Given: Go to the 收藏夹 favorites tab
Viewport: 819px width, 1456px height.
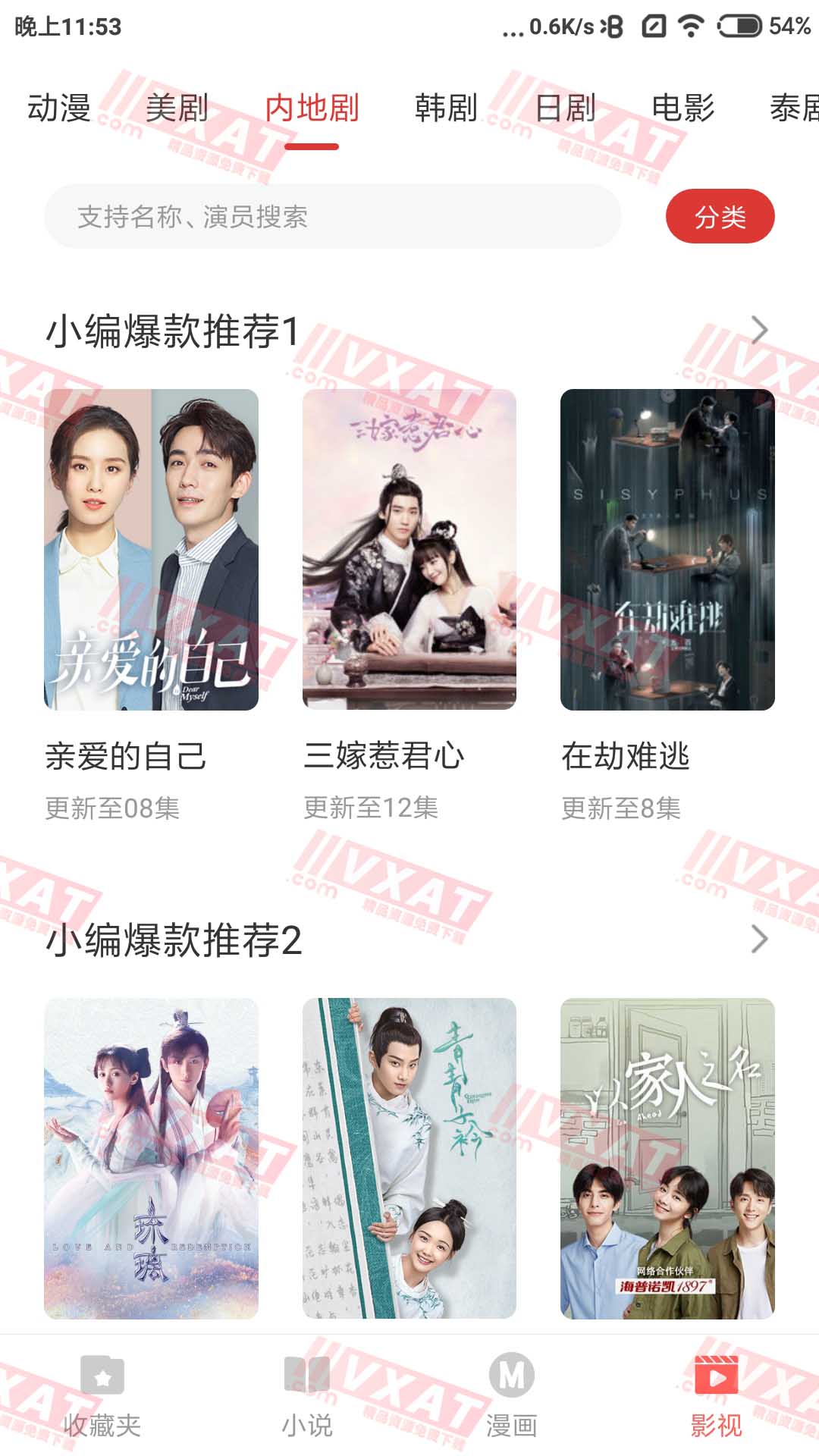Looking at the screenshot, I should click(102, 1395).
